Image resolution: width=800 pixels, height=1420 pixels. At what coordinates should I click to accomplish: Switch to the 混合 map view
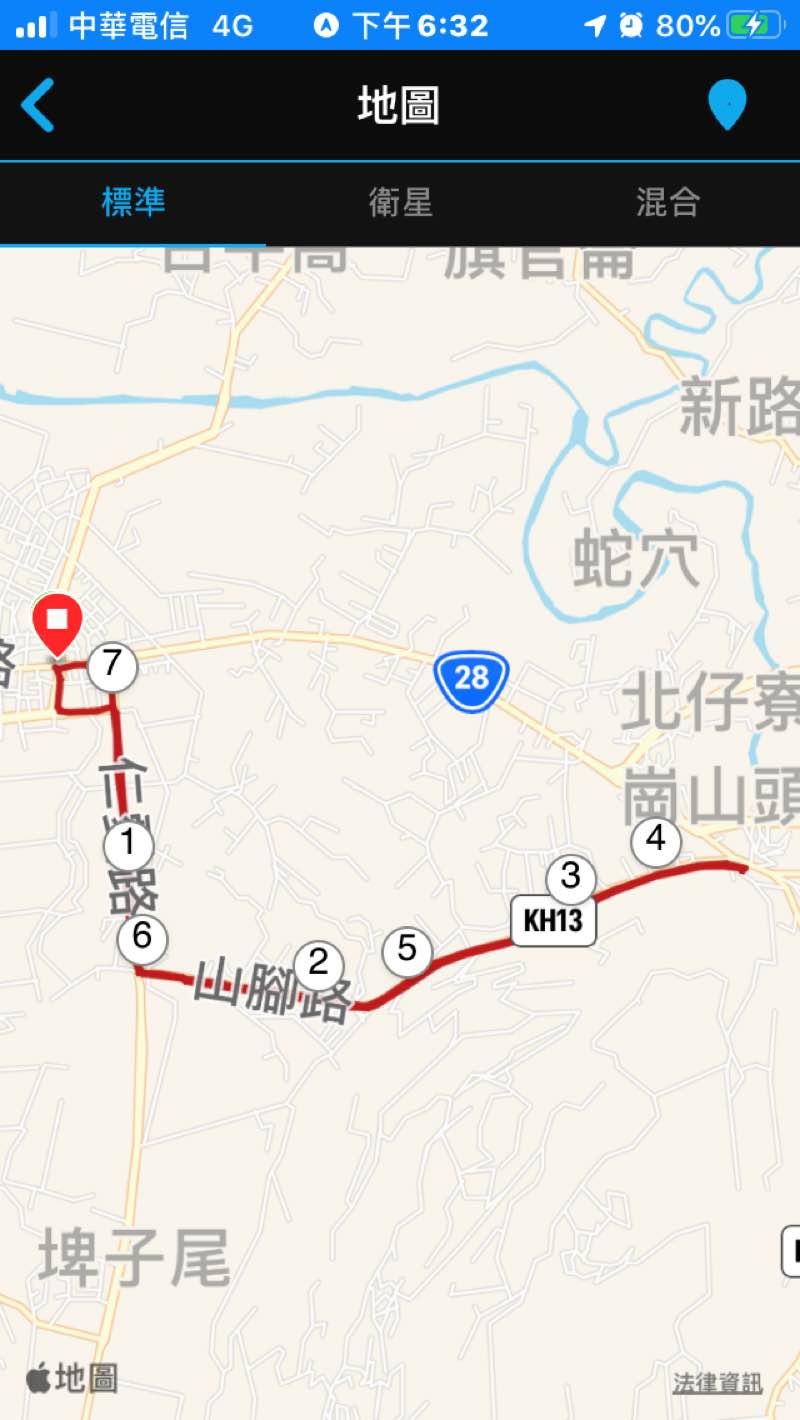667,202
